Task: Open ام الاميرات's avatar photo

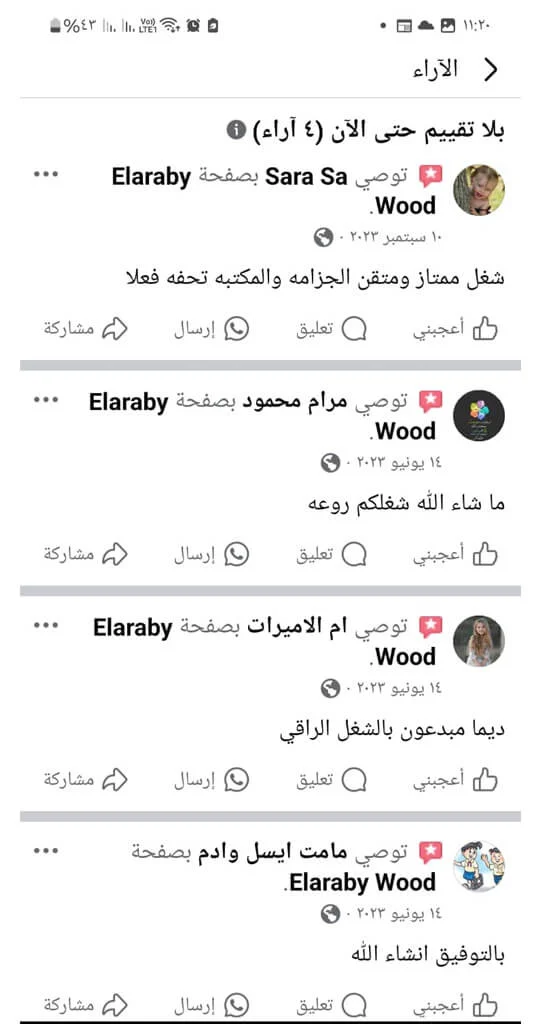Action: (478, 641)
